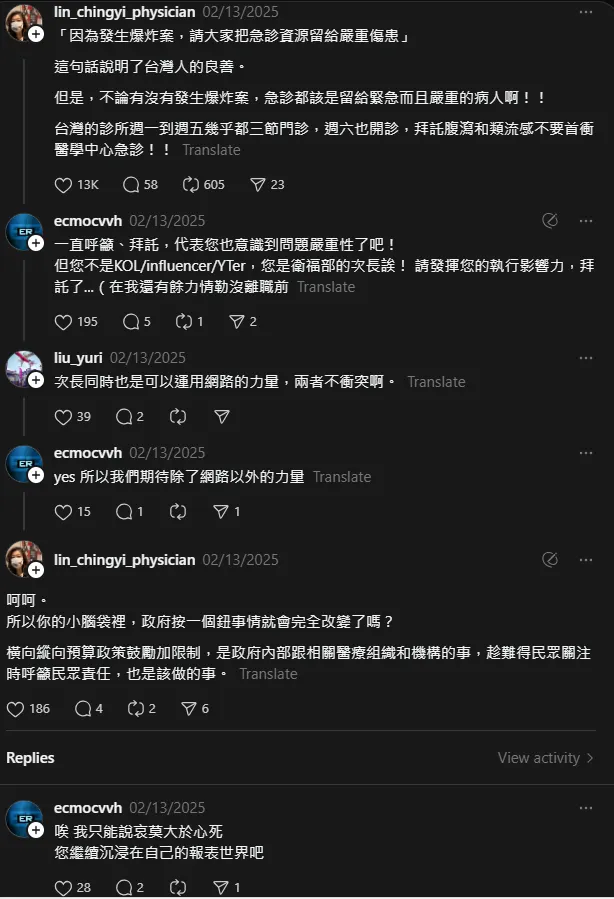
Task: Open the overflow menu on the liu_yuri reply
Action: point(585,357)
